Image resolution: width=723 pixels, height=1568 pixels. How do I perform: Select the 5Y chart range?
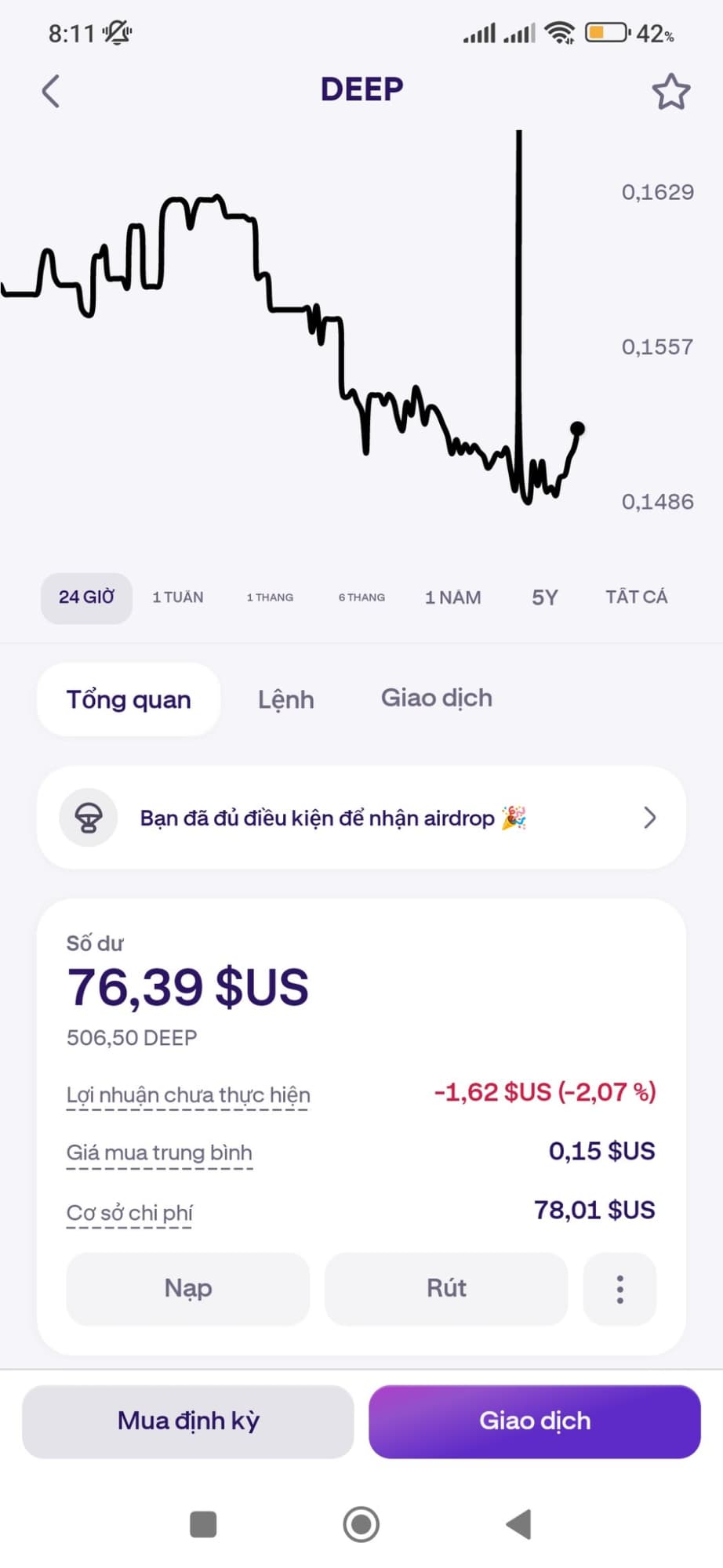click(x=544, y=597)
